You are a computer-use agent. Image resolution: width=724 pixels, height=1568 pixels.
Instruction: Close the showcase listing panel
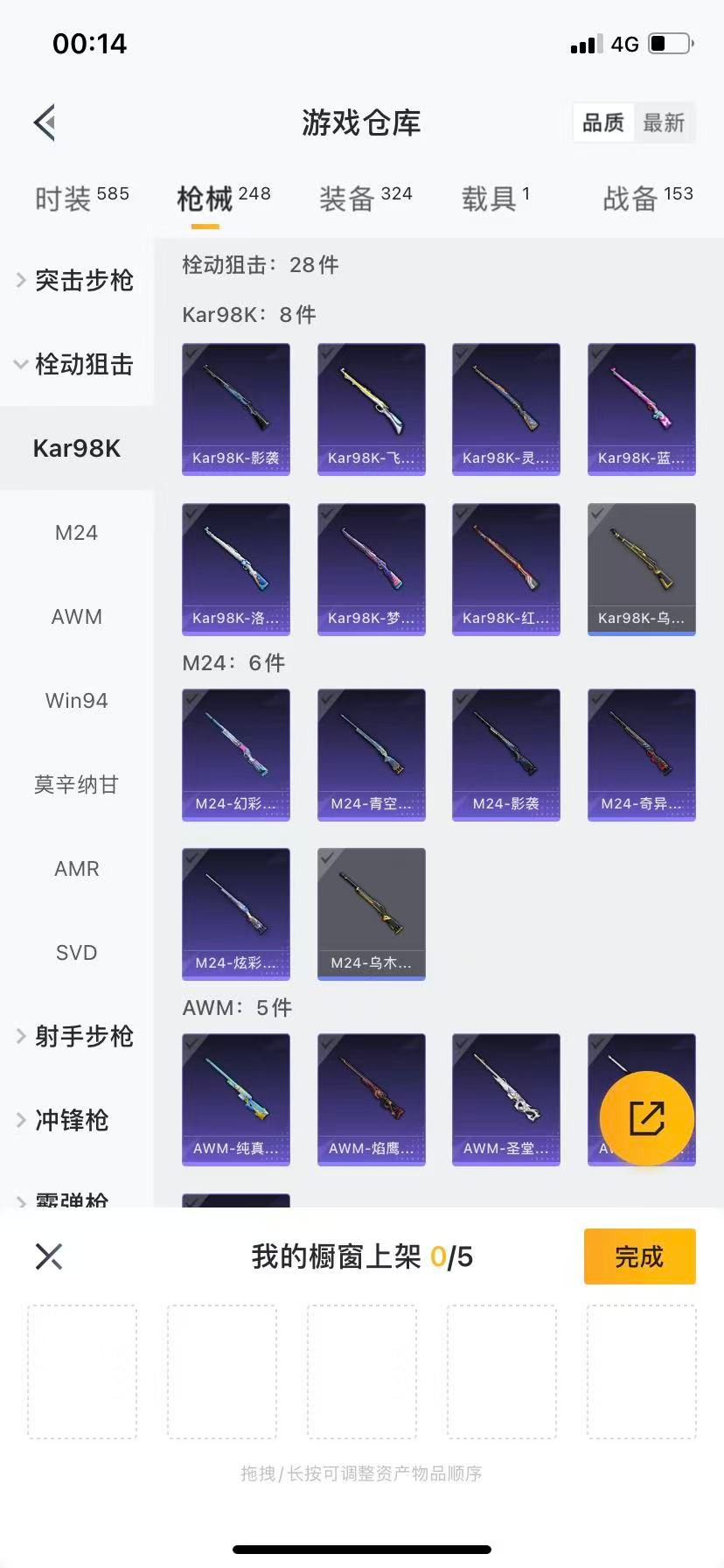coord(49,1256)
